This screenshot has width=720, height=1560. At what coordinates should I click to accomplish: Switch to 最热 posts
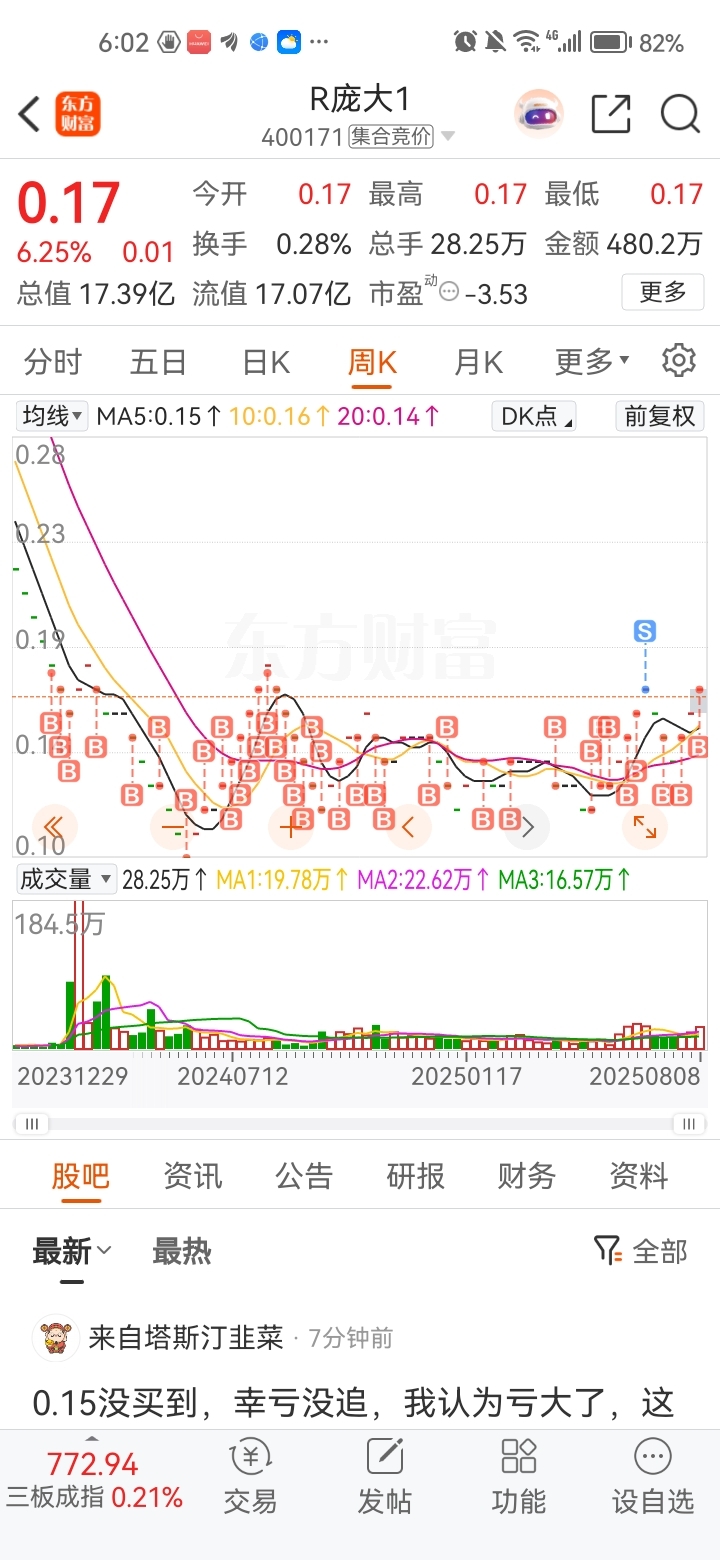click(x=182, y=1251)
